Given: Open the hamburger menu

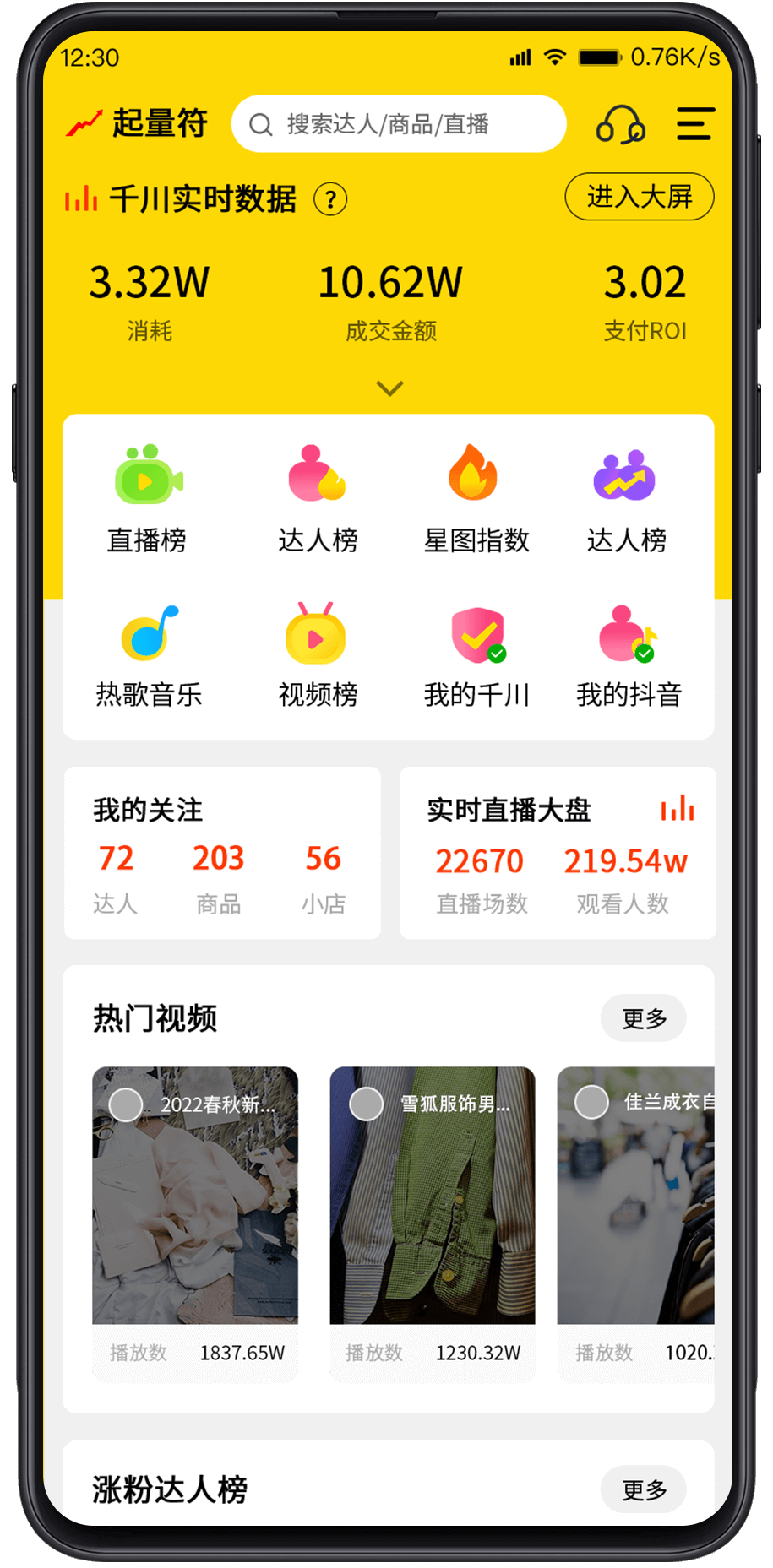Looking at the screenshot, I should point(694,124).
